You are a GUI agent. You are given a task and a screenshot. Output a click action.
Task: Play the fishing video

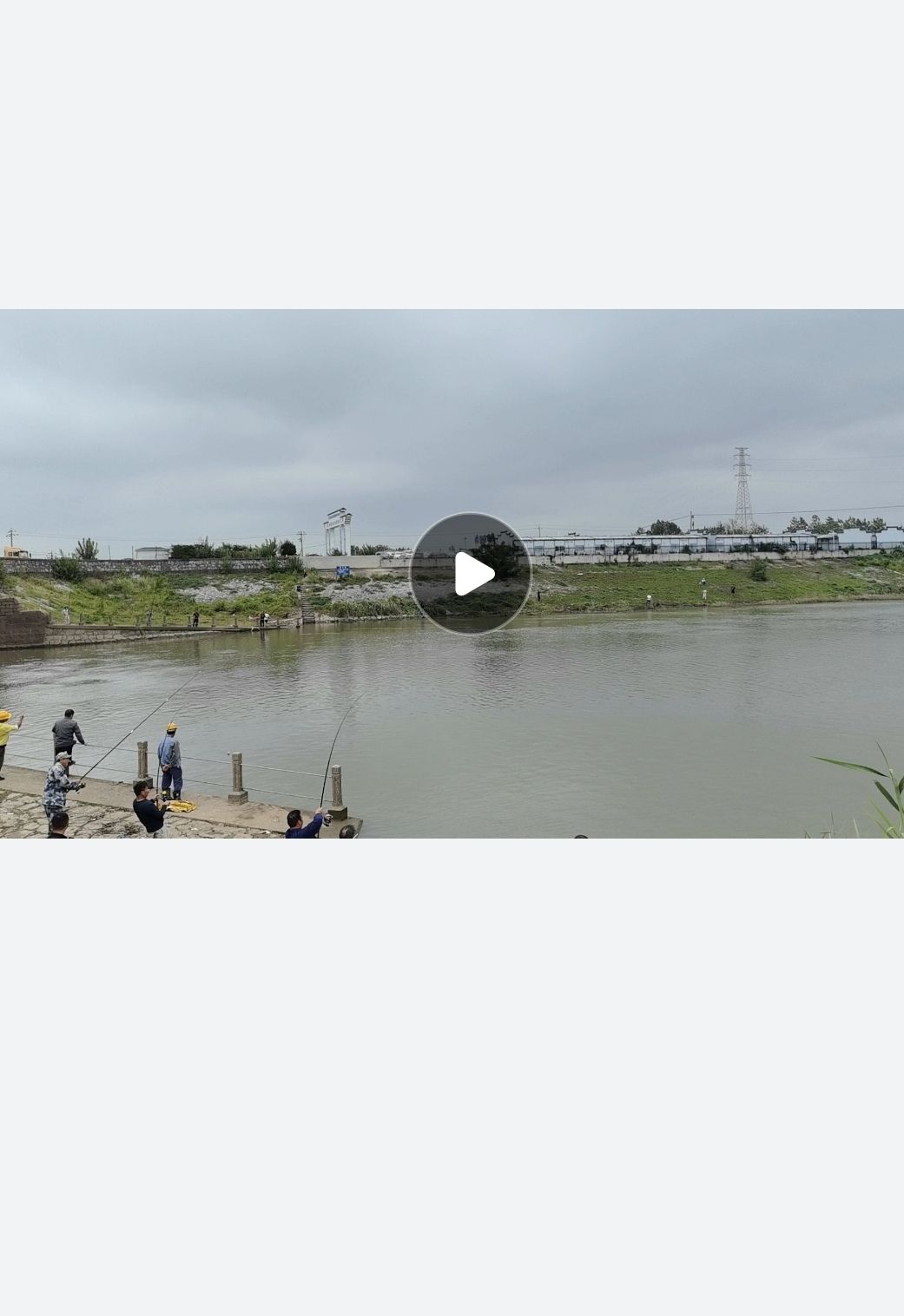(x=471, y=574)
